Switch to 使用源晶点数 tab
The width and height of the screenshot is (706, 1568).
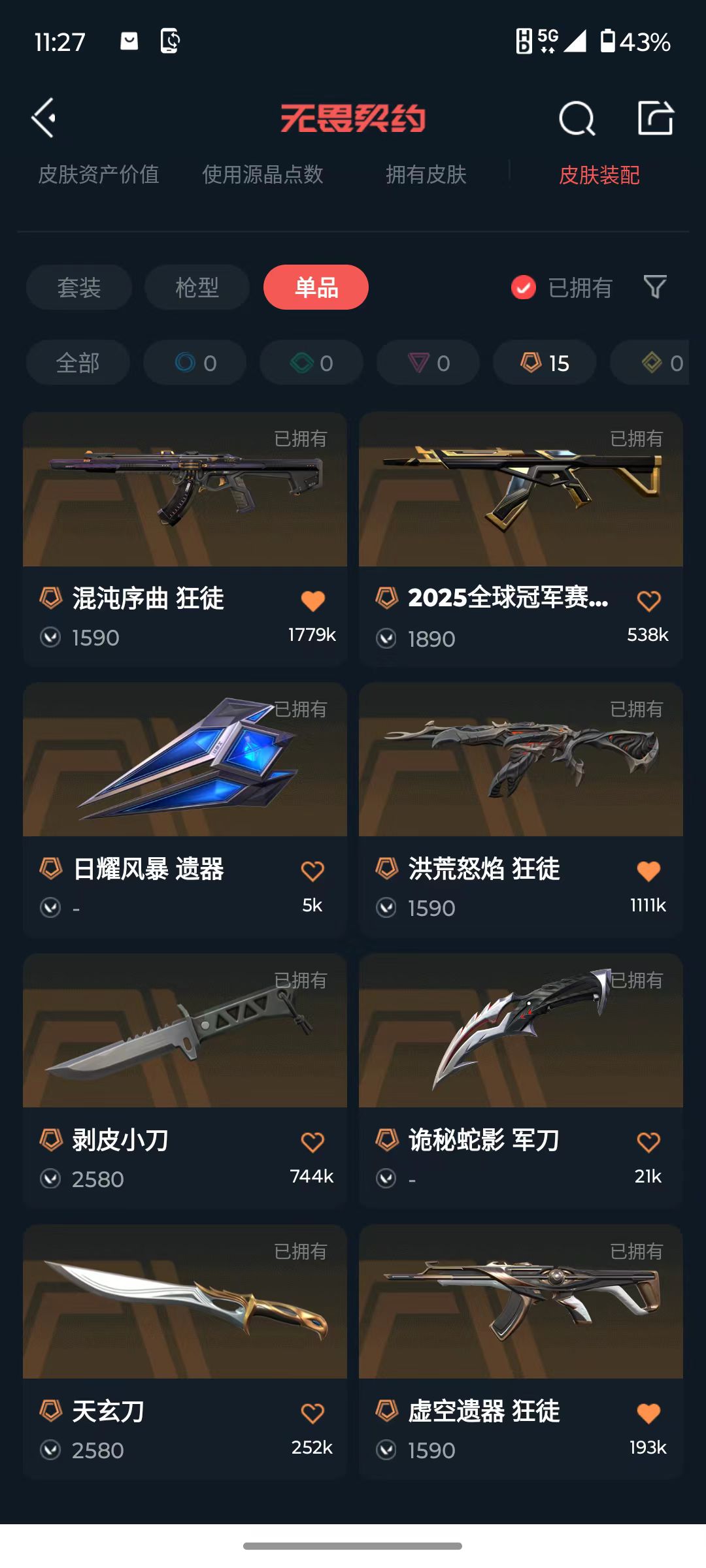tap(262, 174)
